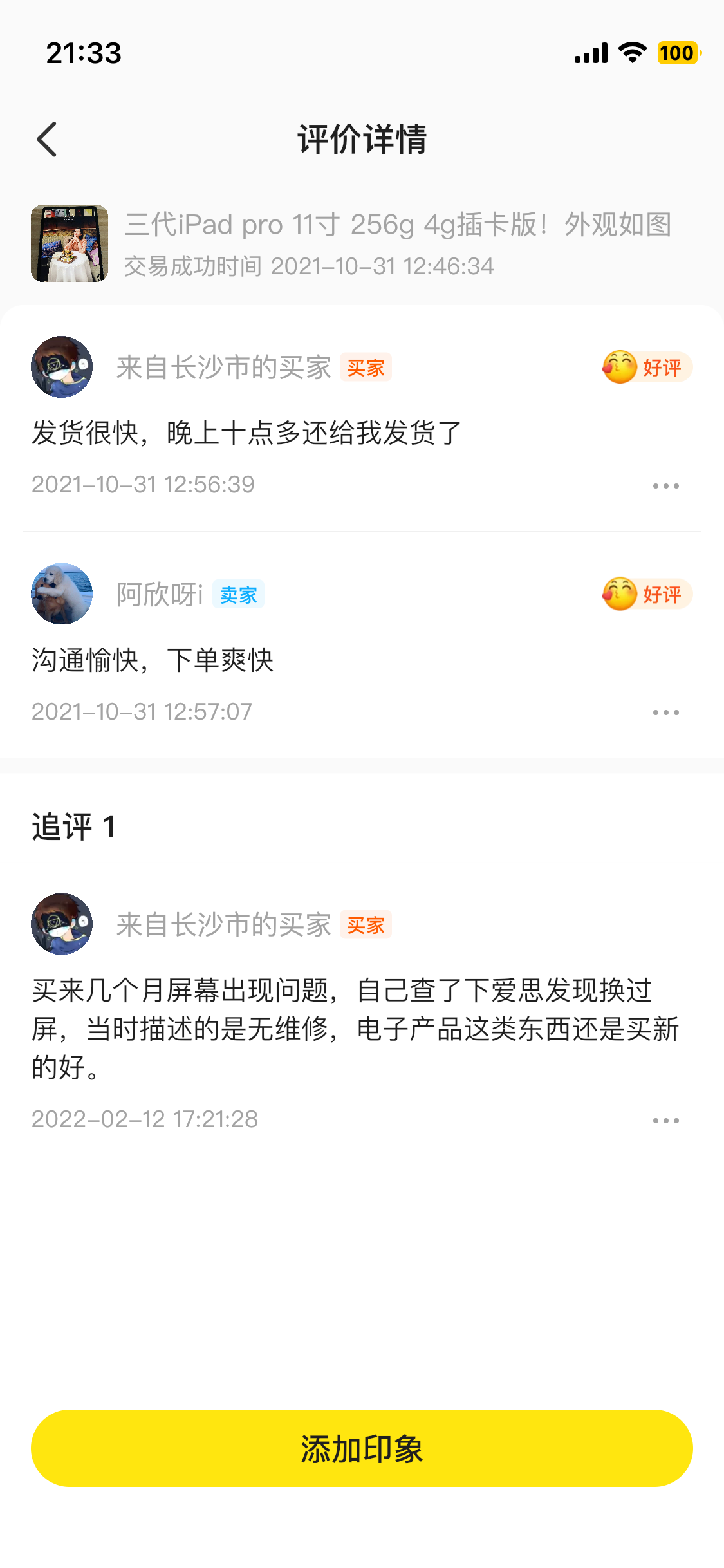Image resolution: width=724 pixels, height=1568 pixels.
Task: Open buyer avatar on the 发货很快 review
Action: (x=62, y=367)
